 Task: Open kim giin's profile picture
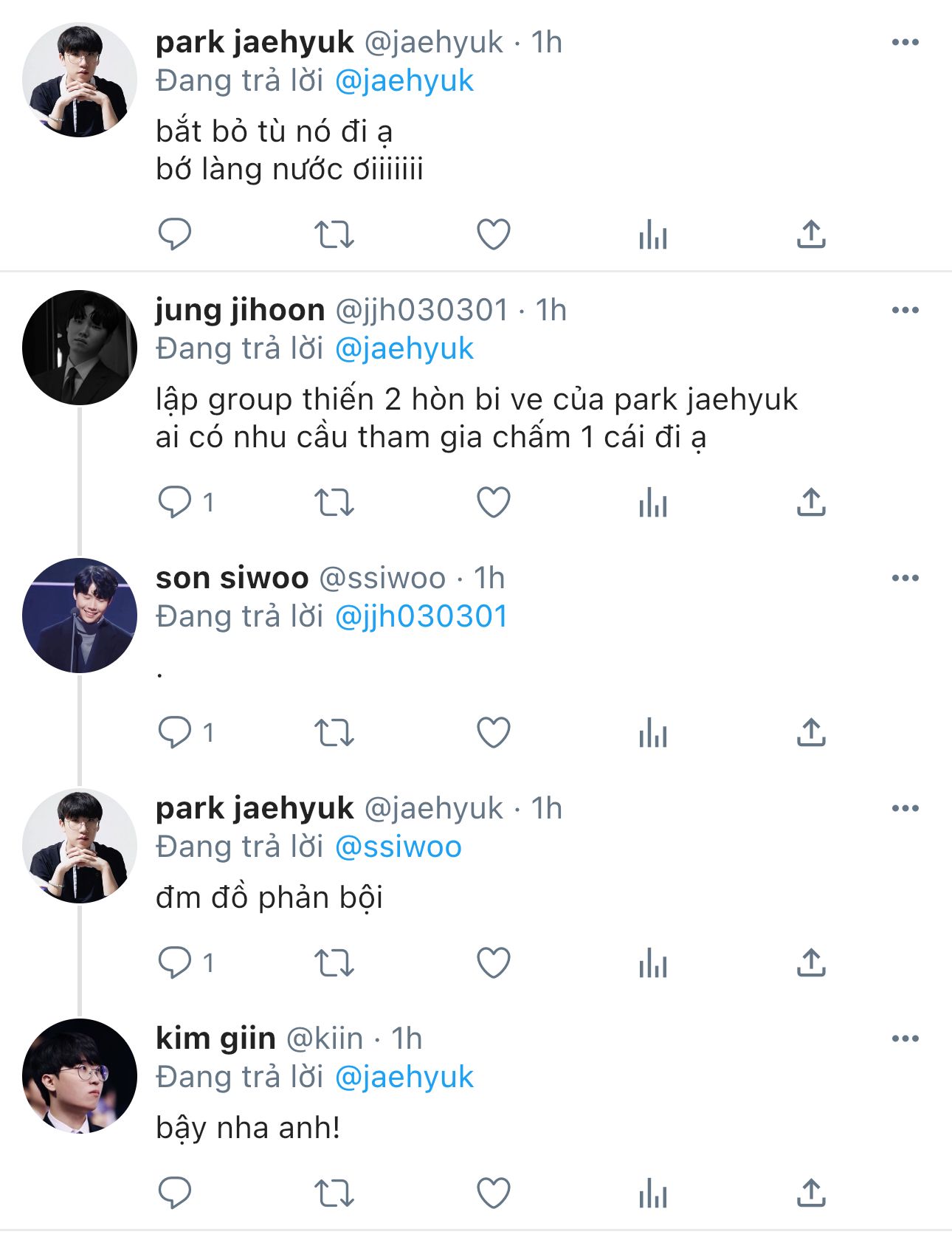coord(80,1076)
